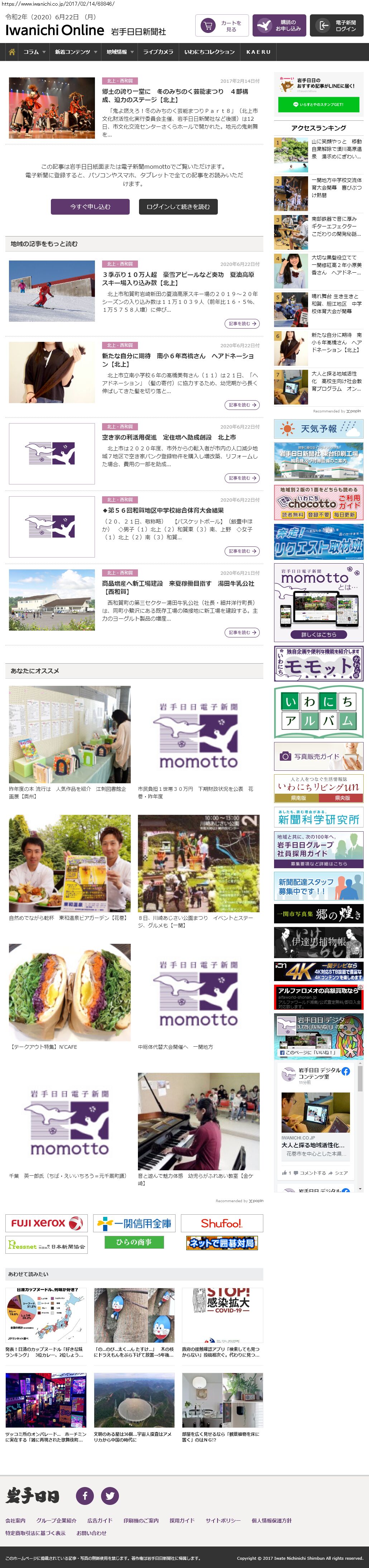This screenshot has height=1568, width=369.
Task: Open the 会社案内 footer link
Action: point(15,1520)
